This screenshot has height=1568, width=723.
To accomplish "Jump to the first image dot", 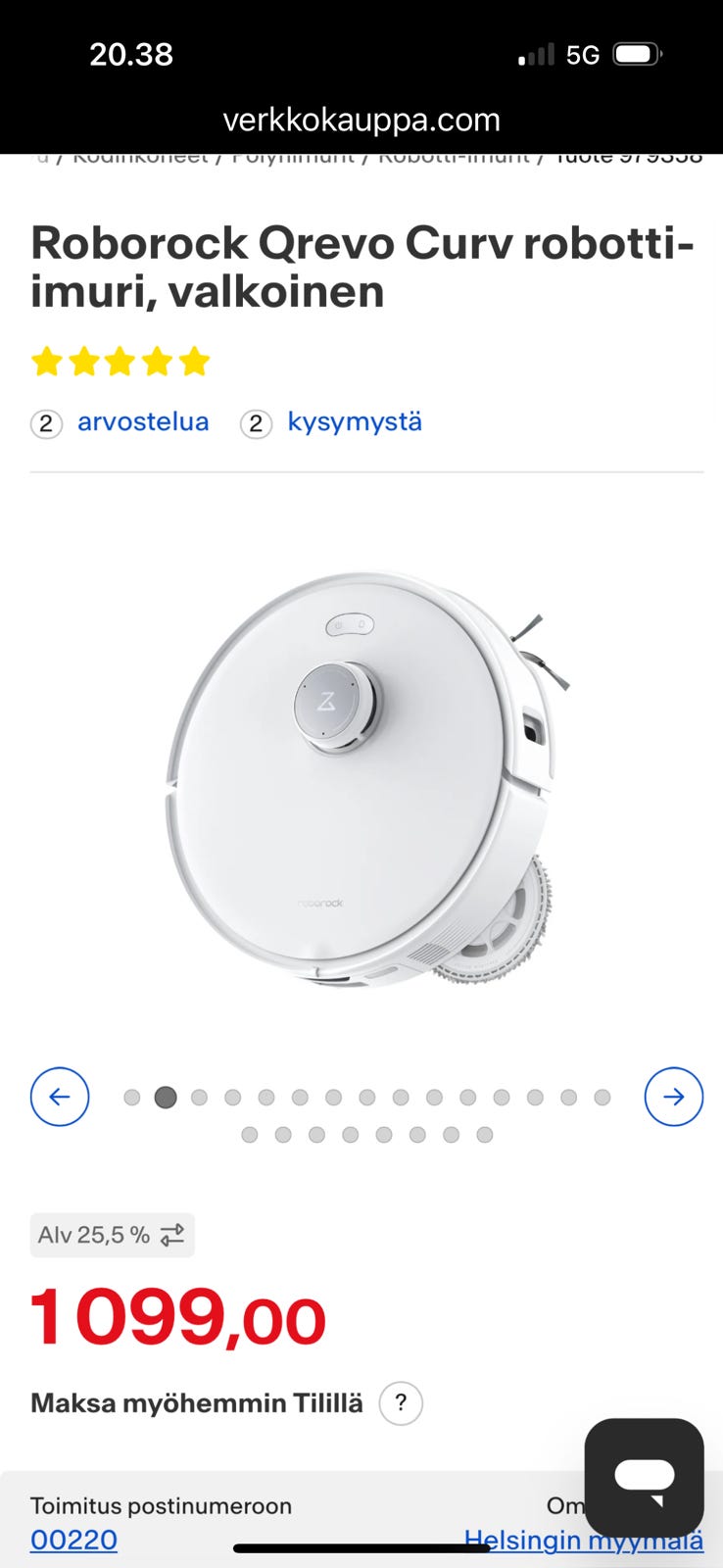I will pos(132,1098).
